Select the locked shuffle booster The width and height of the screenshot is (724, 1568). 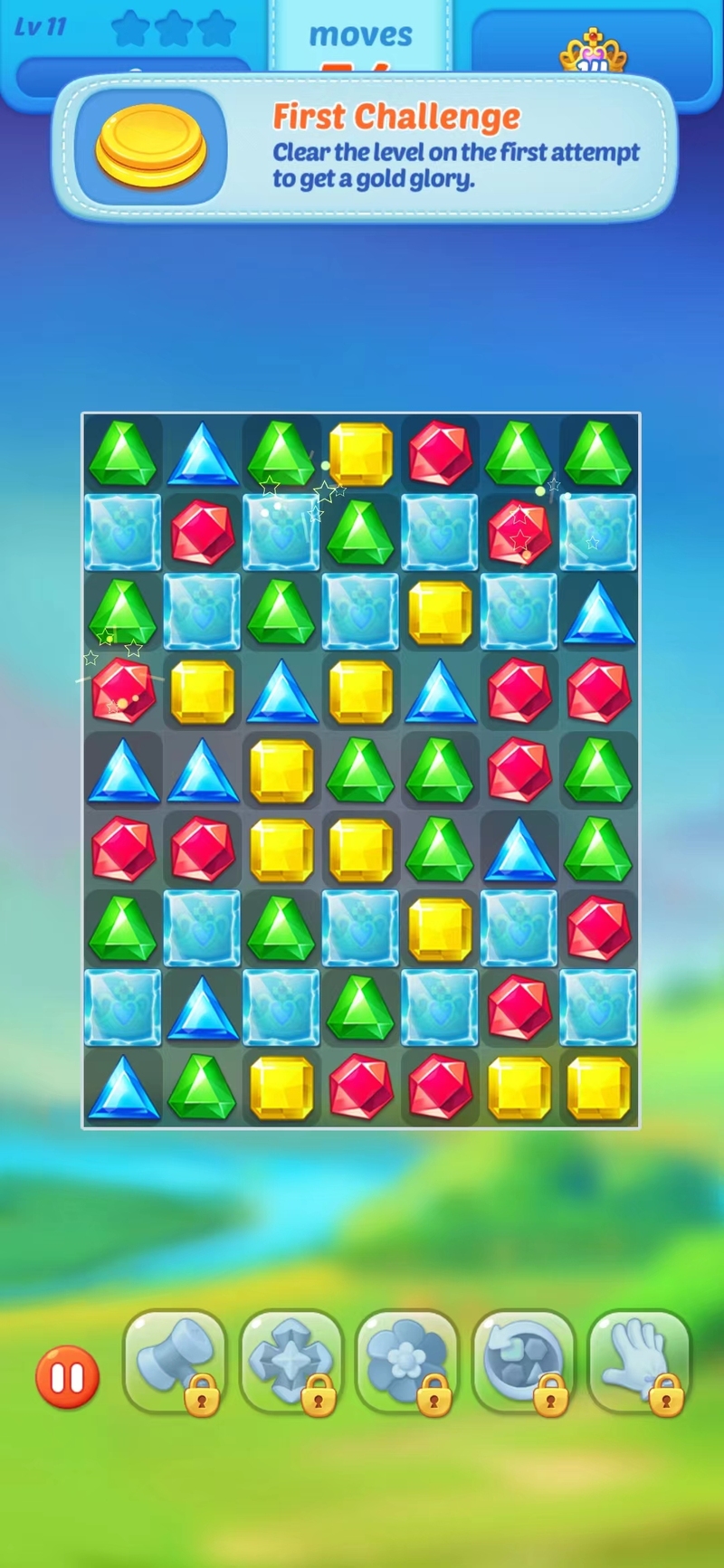coord(522,1361)
